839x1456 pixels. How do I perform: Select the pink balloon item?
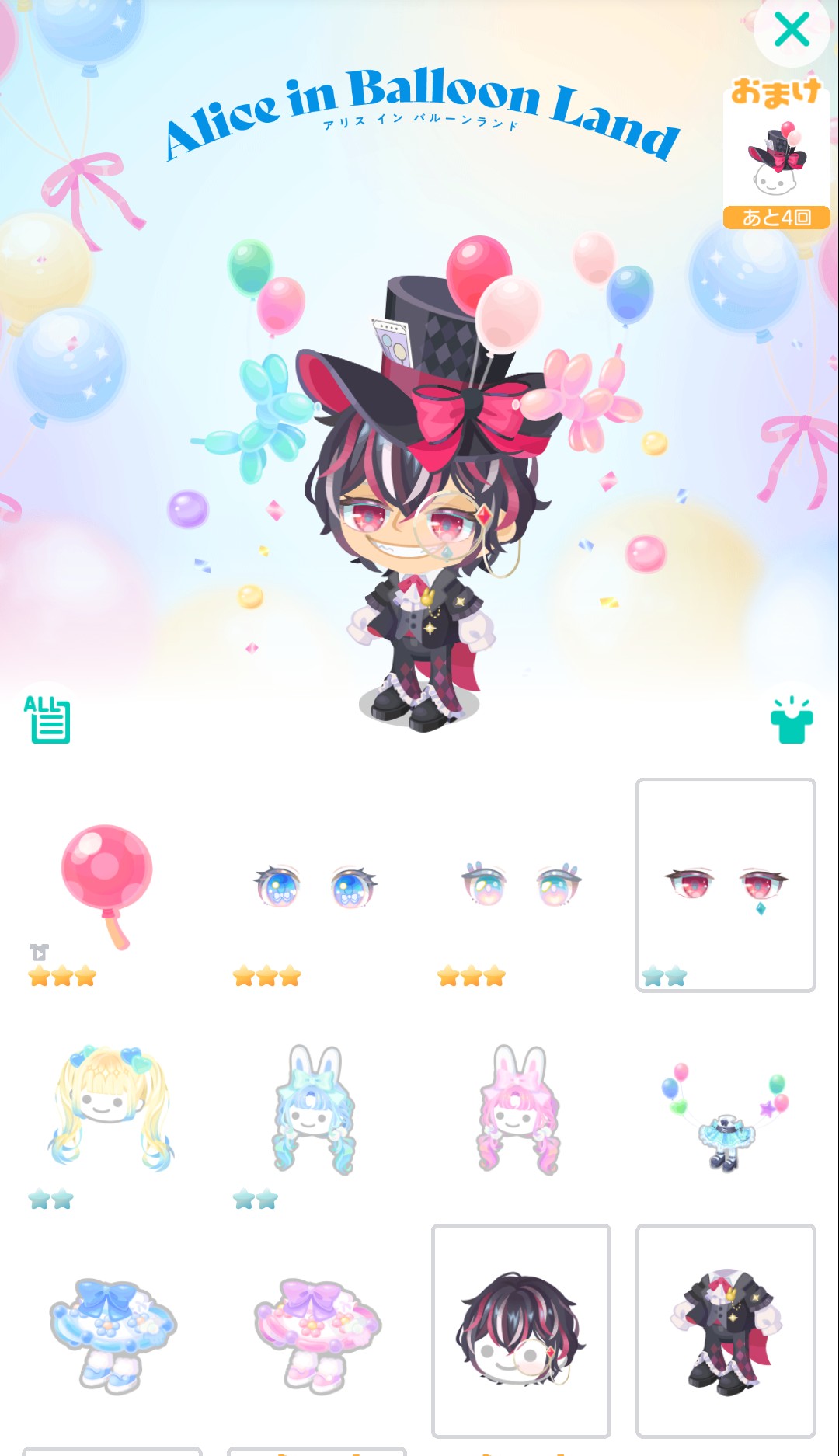tap(107, 886)
